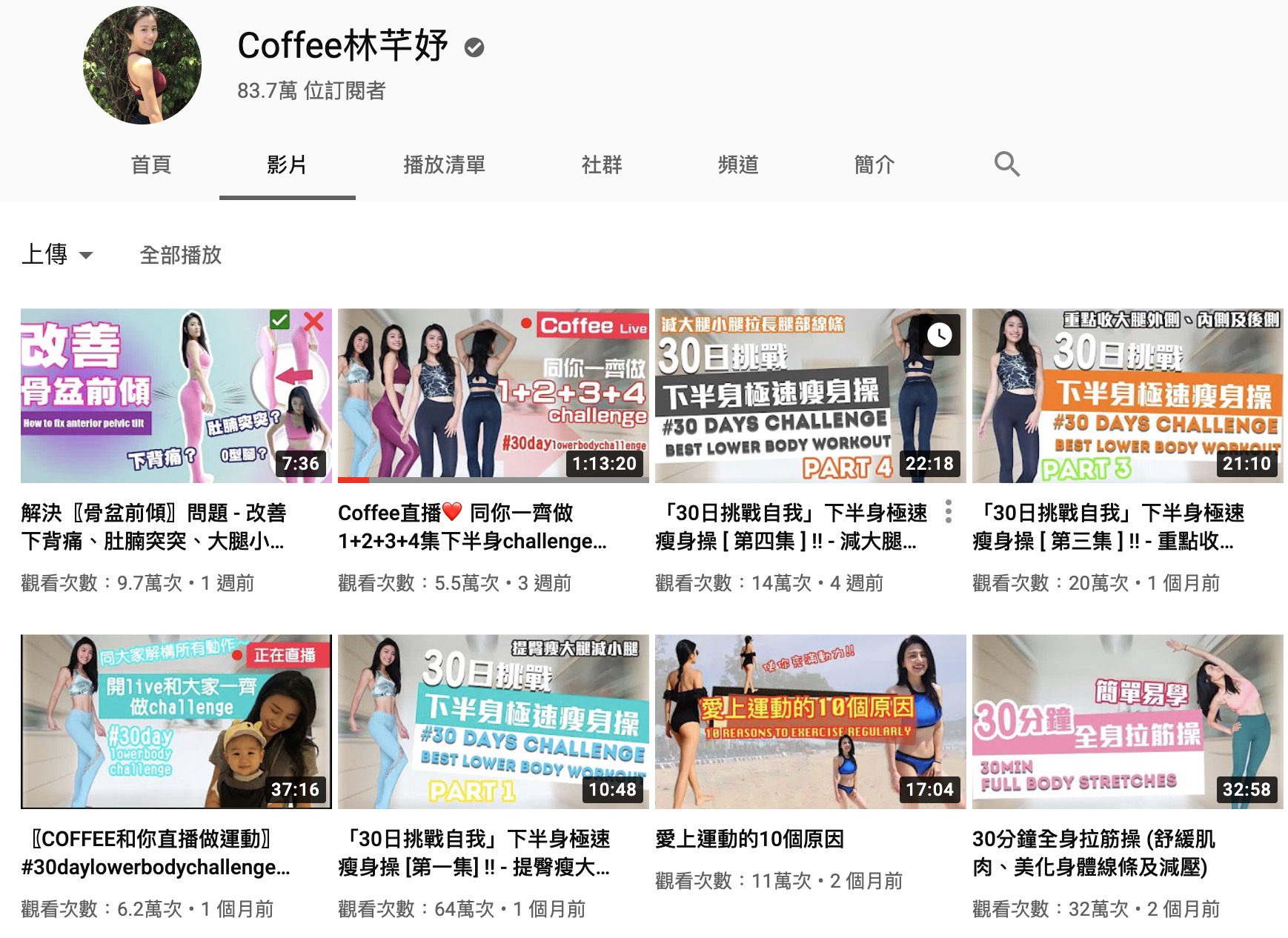Watch the 30分鐘全身拉筋操 video
The height and width of the screenshot is (938, 1288).
tap(1127, 722)
